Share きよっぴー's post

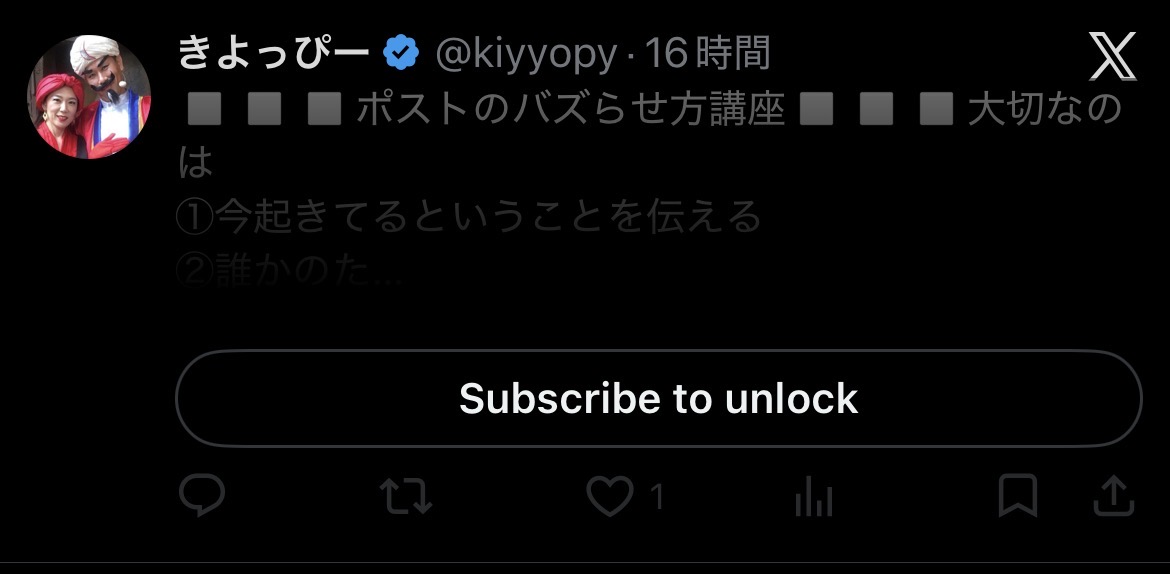(x=1114, y=496)
